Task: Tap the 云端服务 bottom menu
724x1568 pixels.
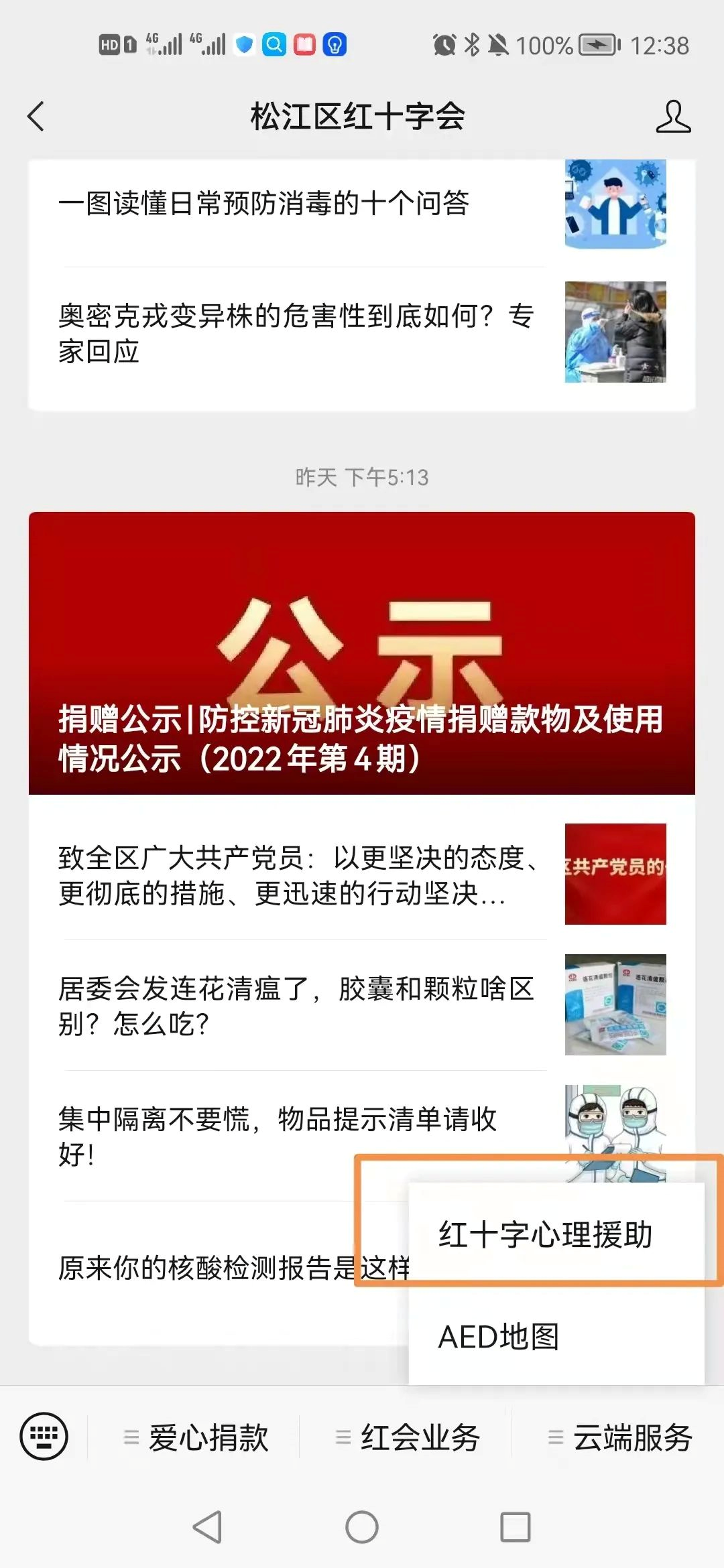Action: (620, 1438)
